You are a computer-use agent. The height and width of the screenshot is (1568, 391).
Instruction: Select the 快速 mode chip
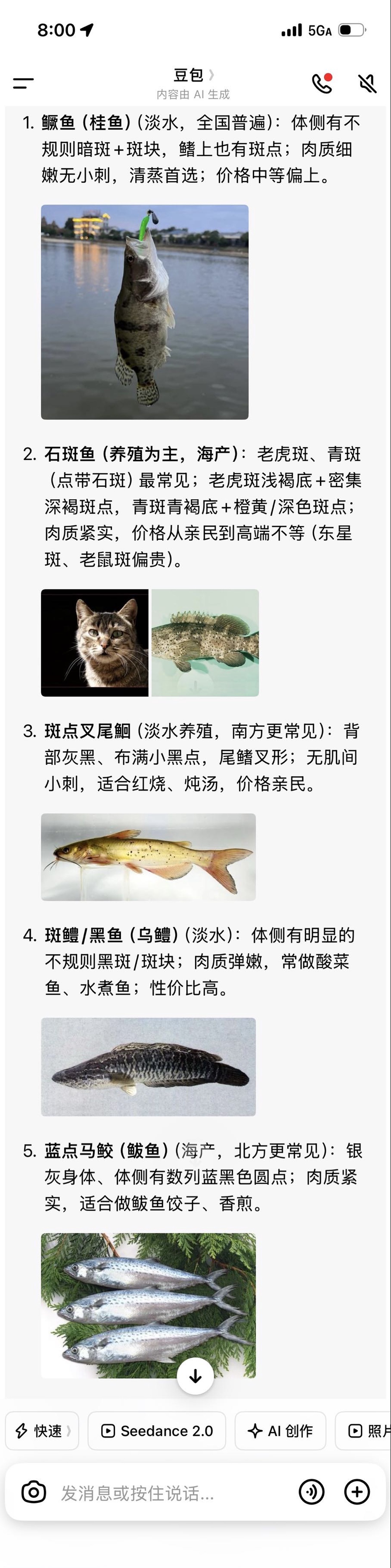42,1430
